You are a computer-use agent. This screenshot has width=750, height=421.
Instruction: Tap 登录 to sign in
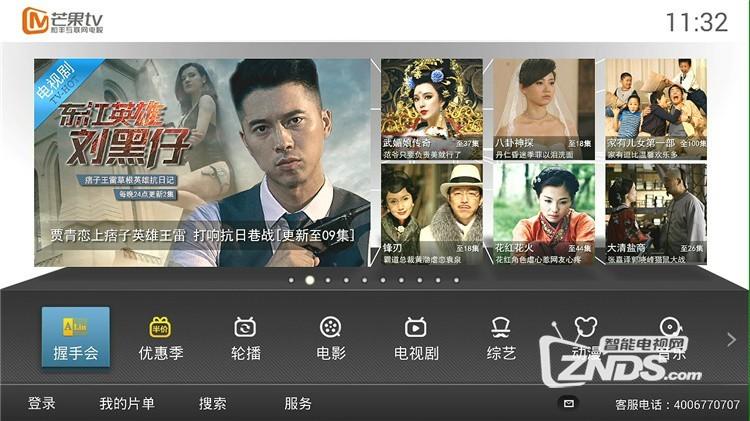click(42, 404)
